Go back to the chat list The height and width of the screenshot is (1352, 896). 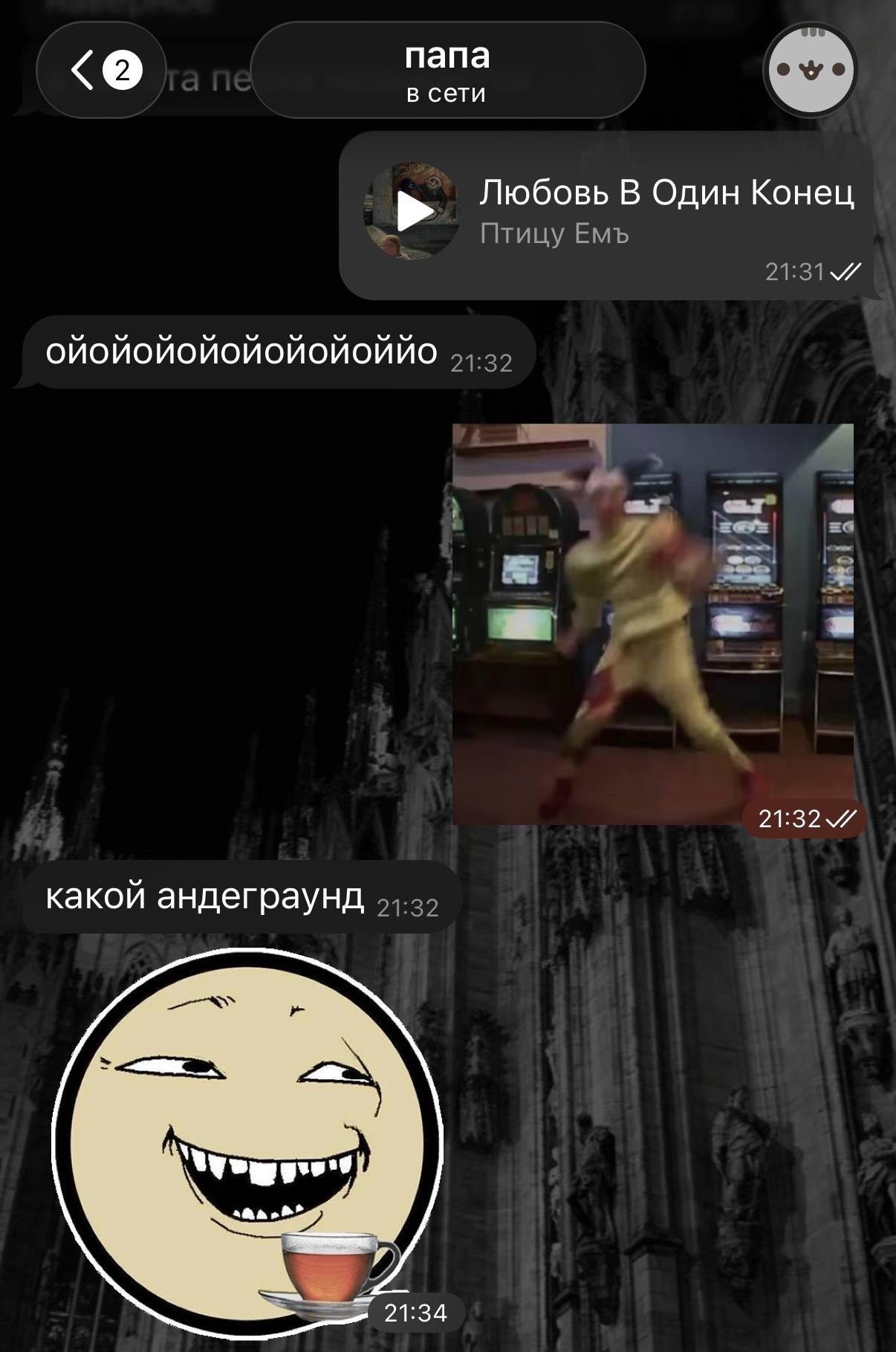(99, 71)
